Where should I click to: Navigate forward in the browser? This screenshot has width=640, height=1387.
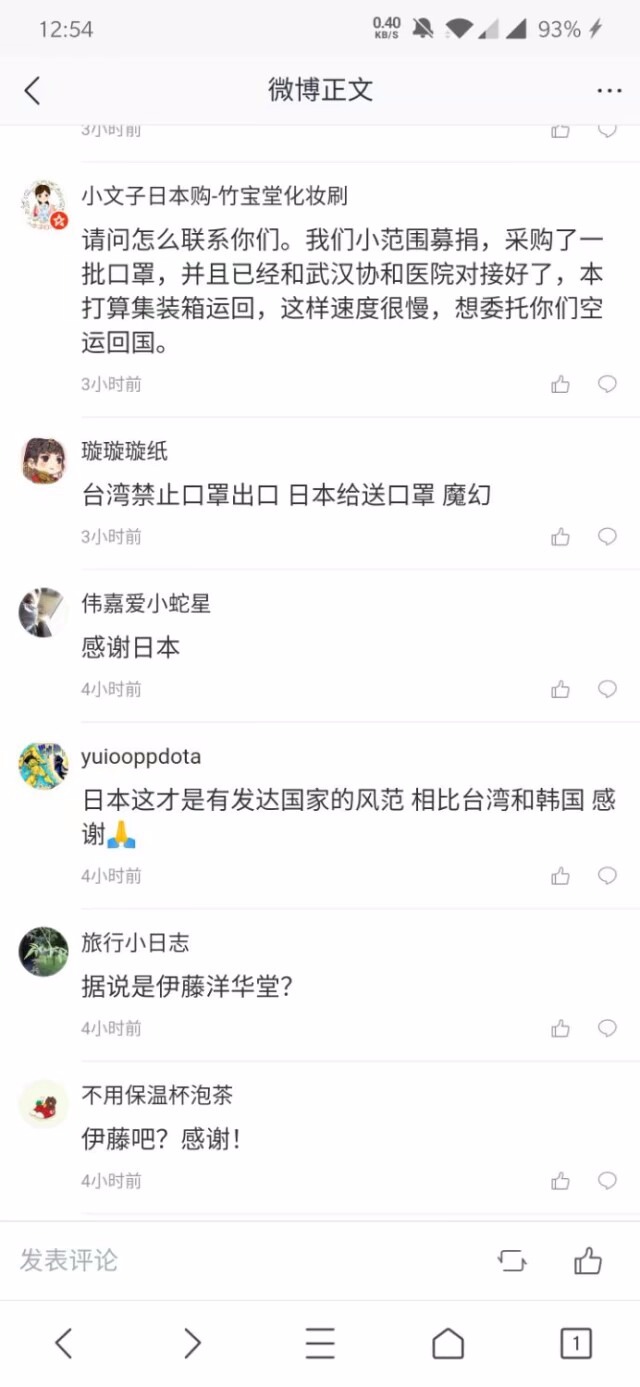(192, 1343)
